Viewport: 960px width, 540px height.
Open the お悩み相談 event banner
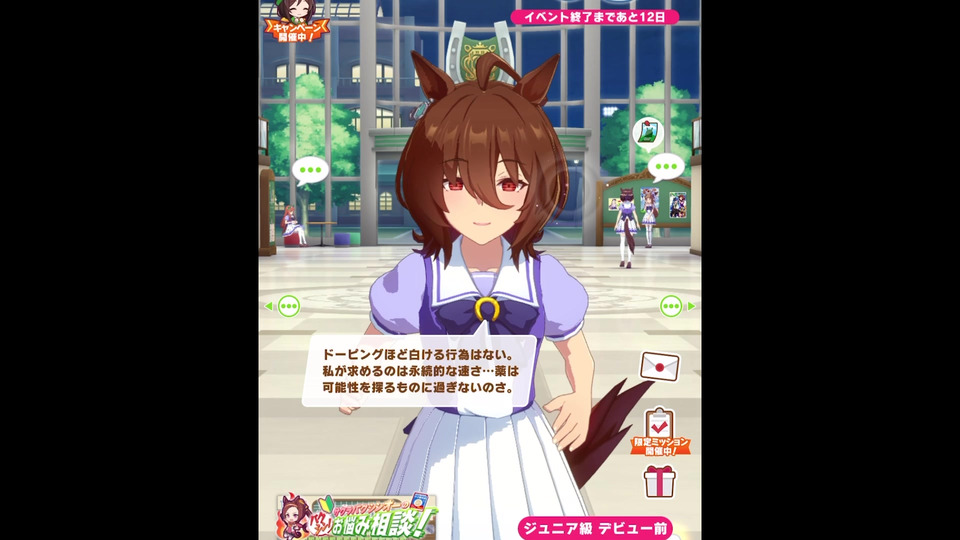(357, 516)
